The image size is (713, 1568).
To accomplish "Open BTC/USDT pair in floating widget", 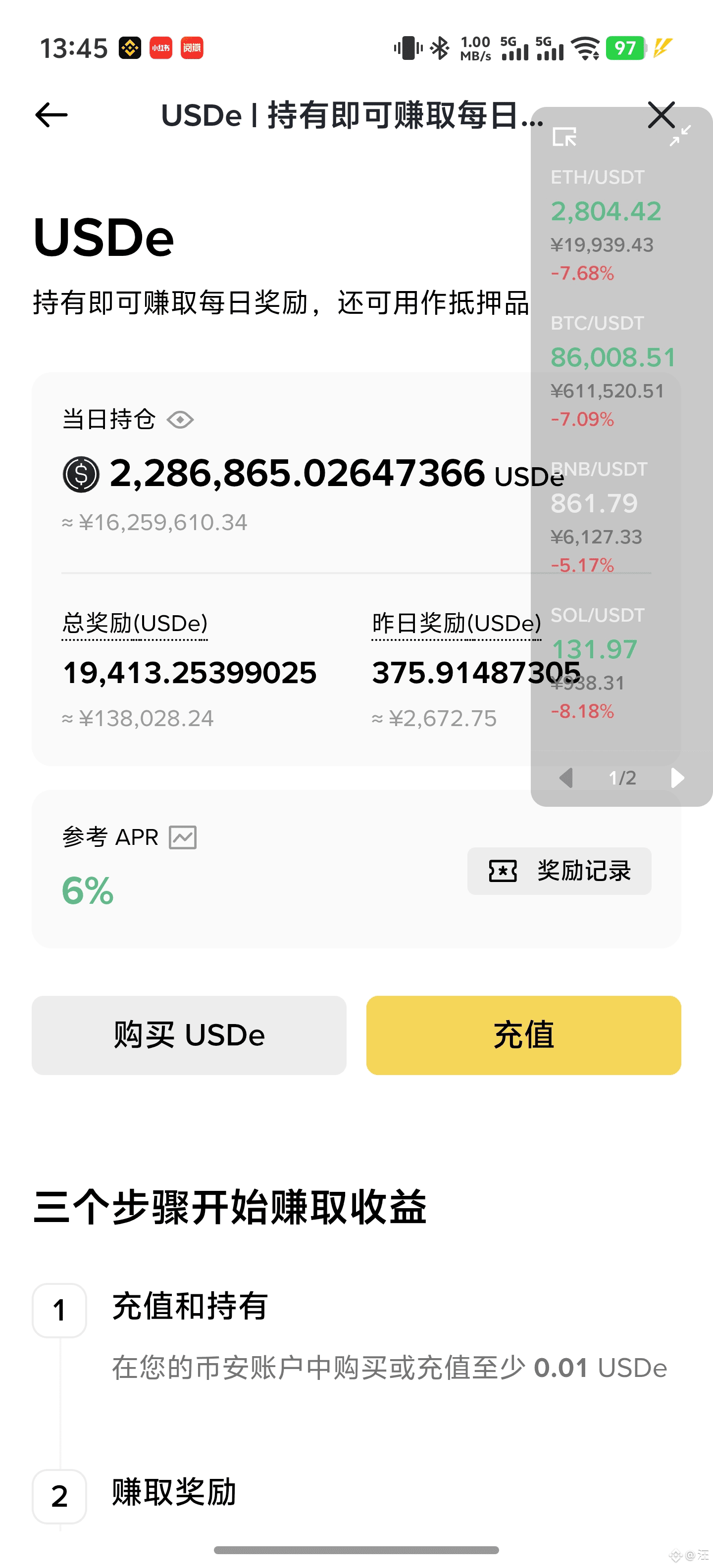I will (x=612, y=357).
